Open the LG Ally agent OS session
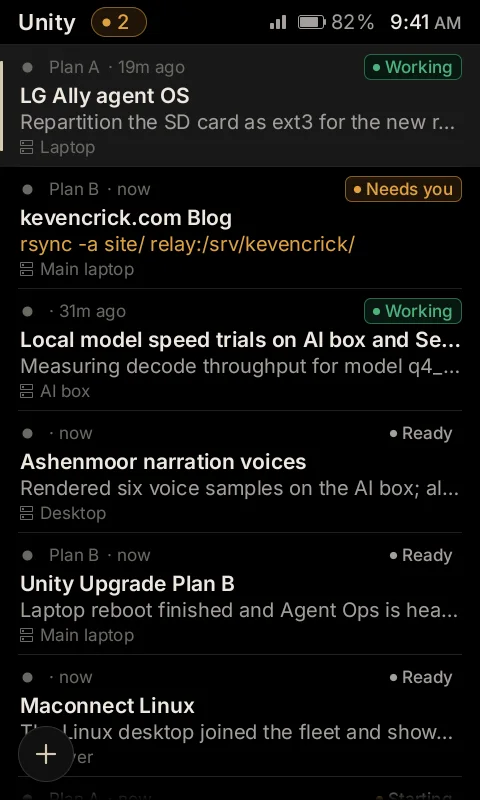The height and width of the screenshot is (800, 480). (x=240, y=106)
